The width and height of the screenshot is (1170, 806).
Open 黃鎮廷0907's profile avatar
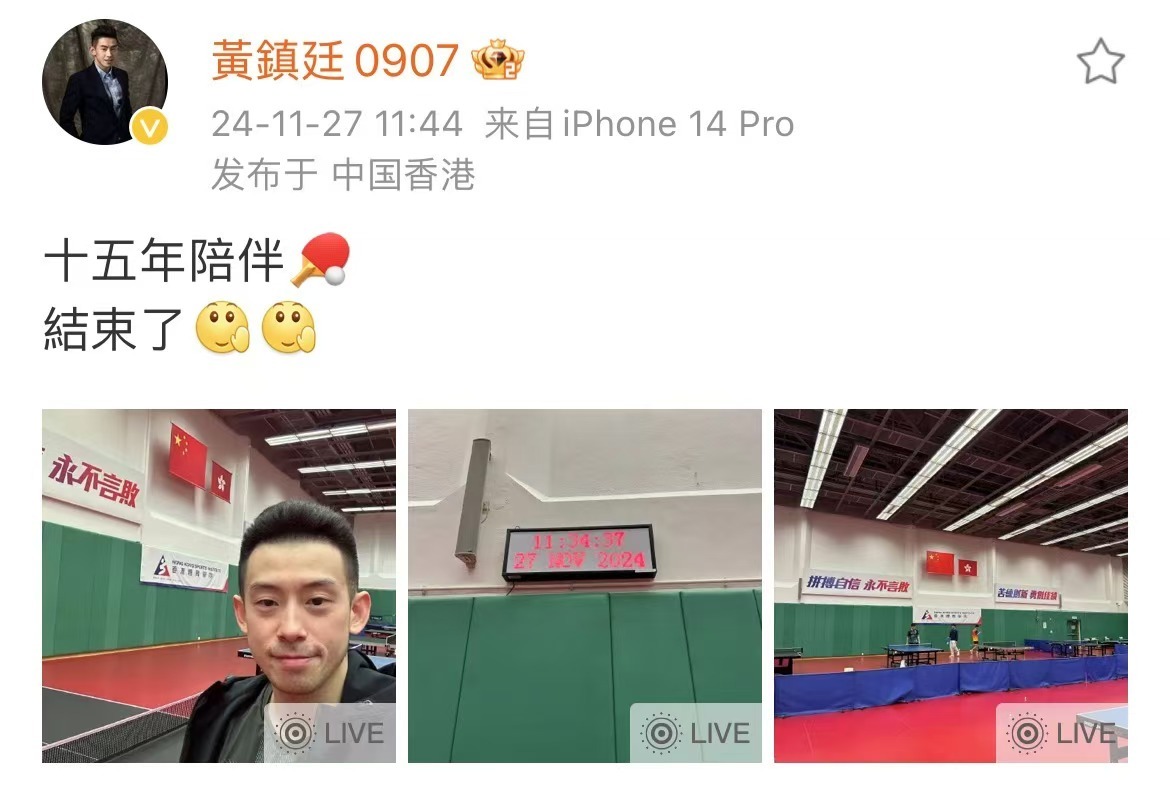pyautogui.click(x=104, y=82)
